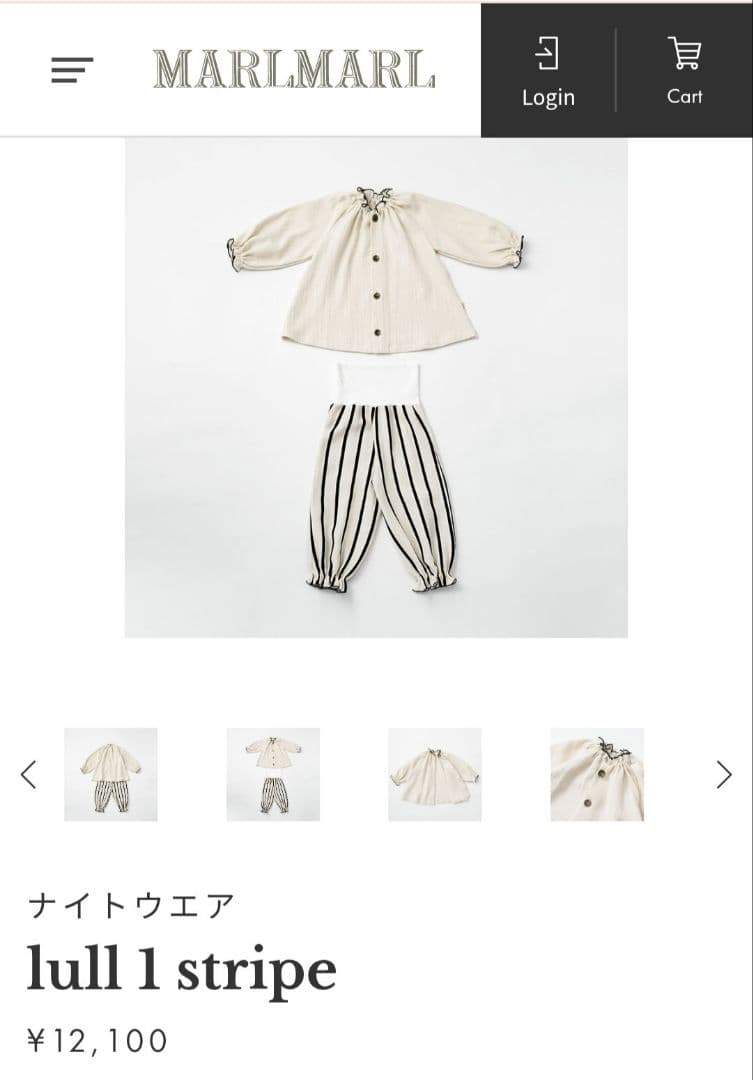This screenshot has height=1080, width=753.
Task: View the plain top thumbnail image
Action: tap(435, 772)
